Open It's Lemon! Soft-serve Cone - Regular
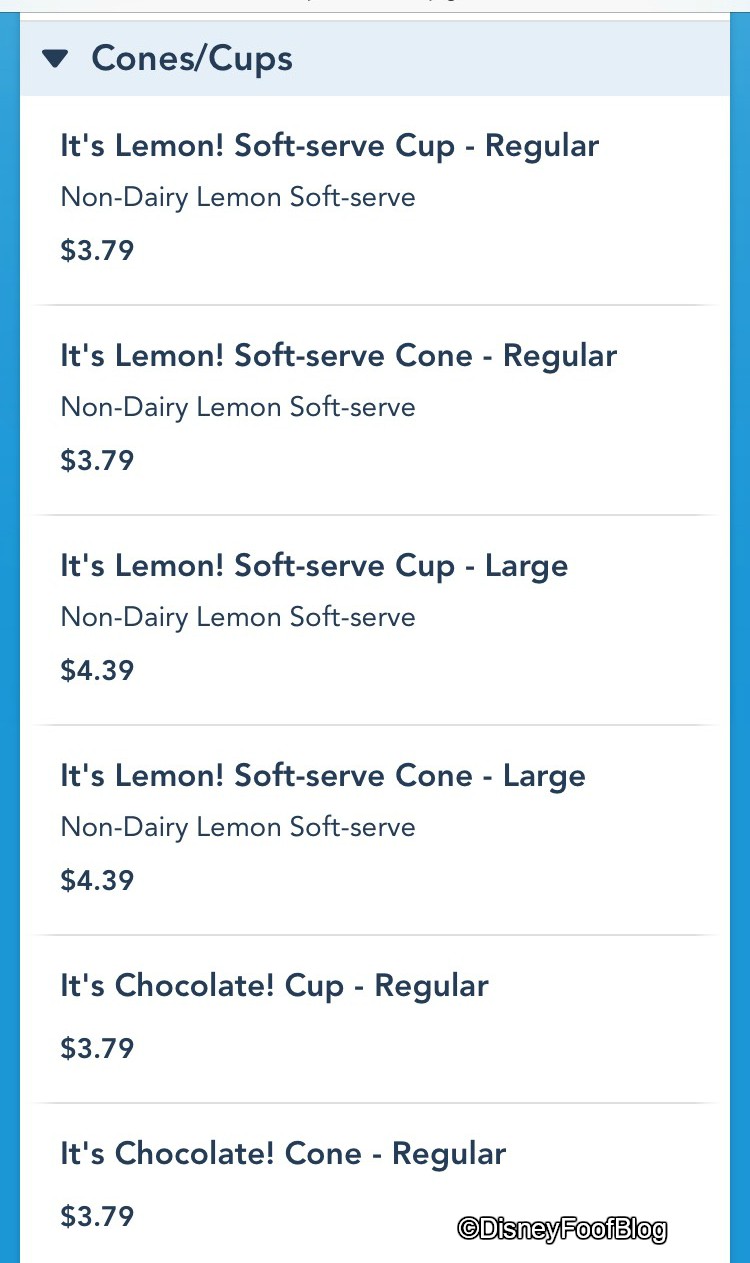 (338, 356)
